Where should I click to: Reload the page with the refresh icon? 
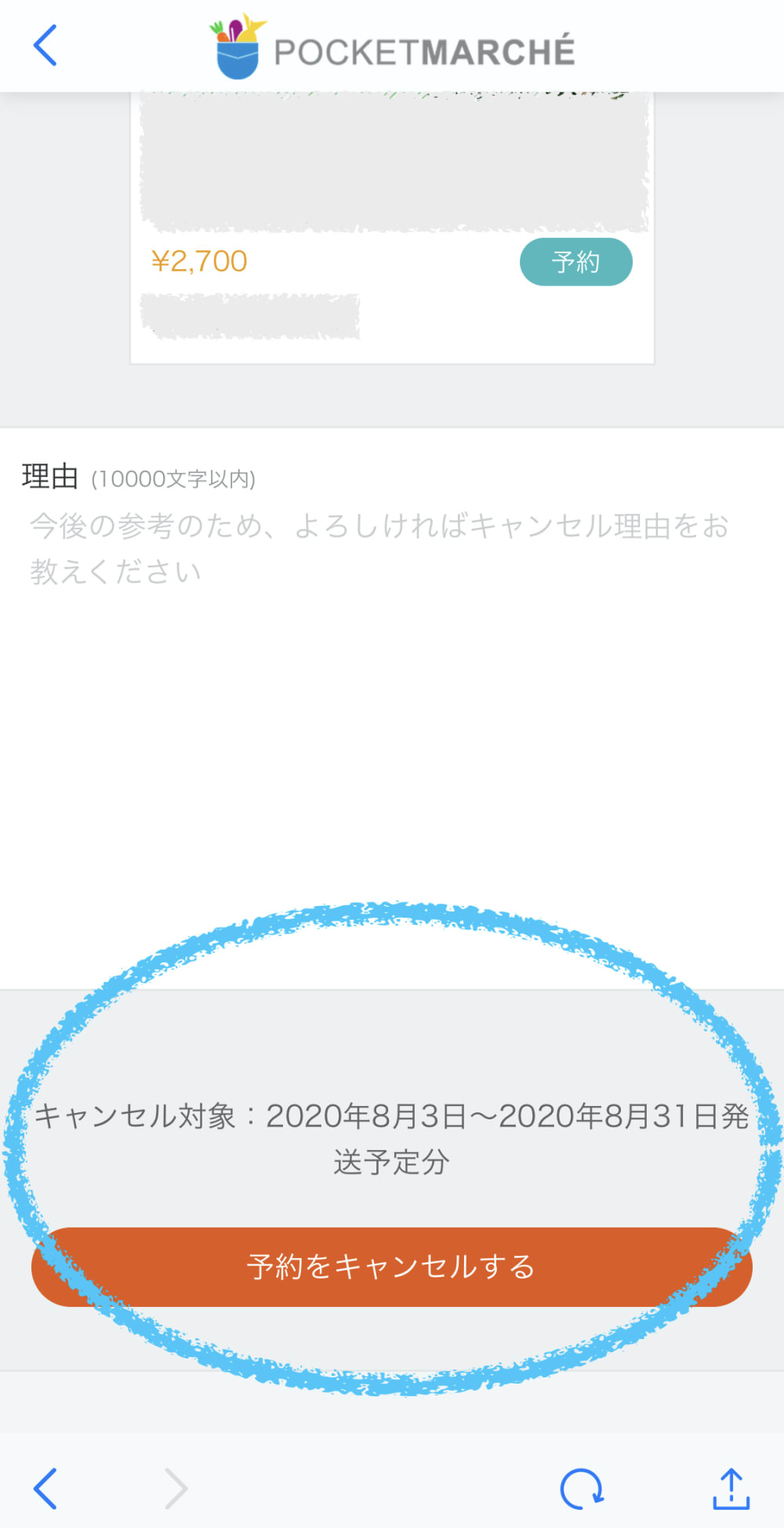581,1488
